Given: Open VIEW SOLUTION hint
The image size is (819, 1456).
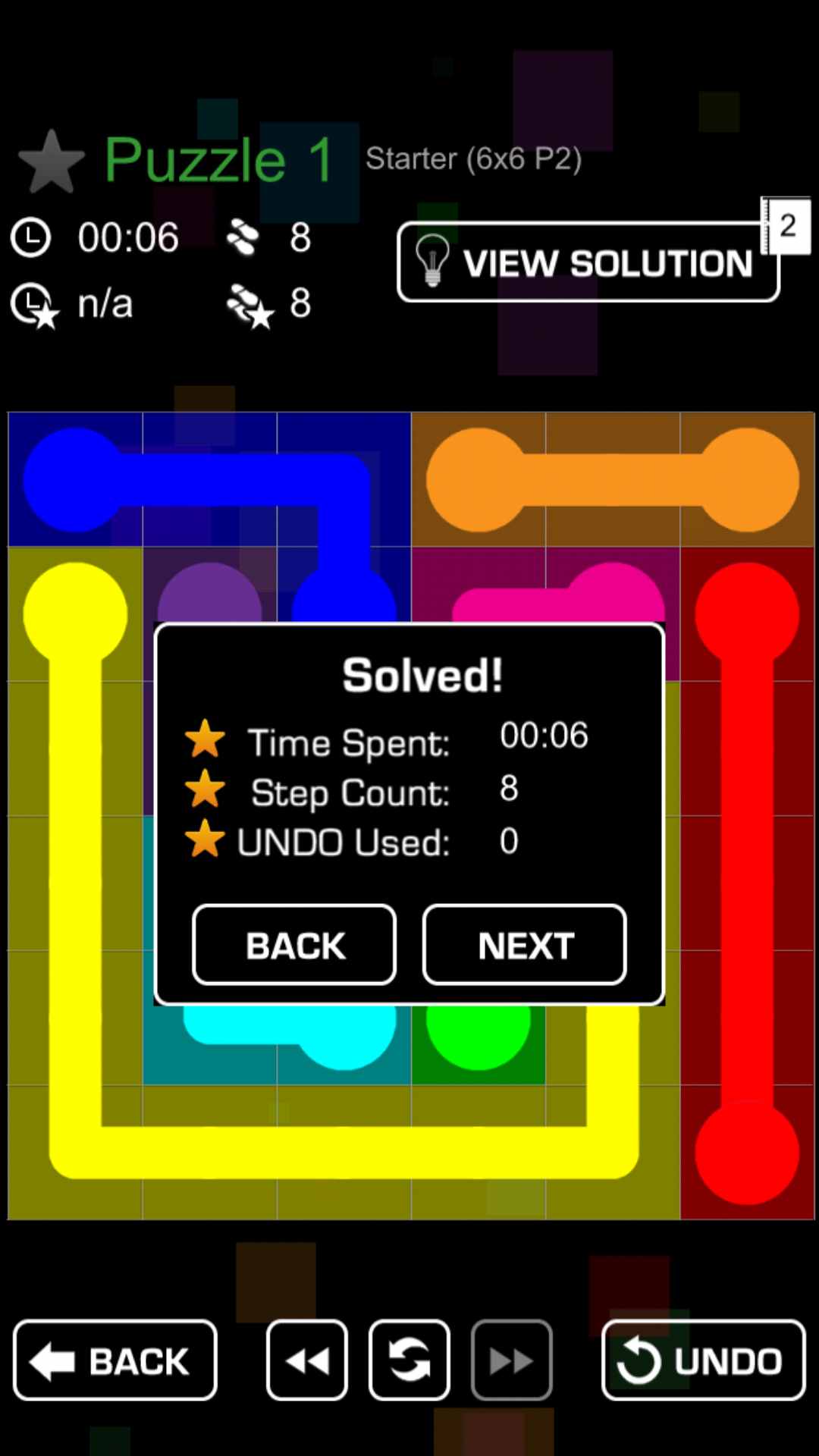Looking at the screenshot, I should [x=588, y=262].
